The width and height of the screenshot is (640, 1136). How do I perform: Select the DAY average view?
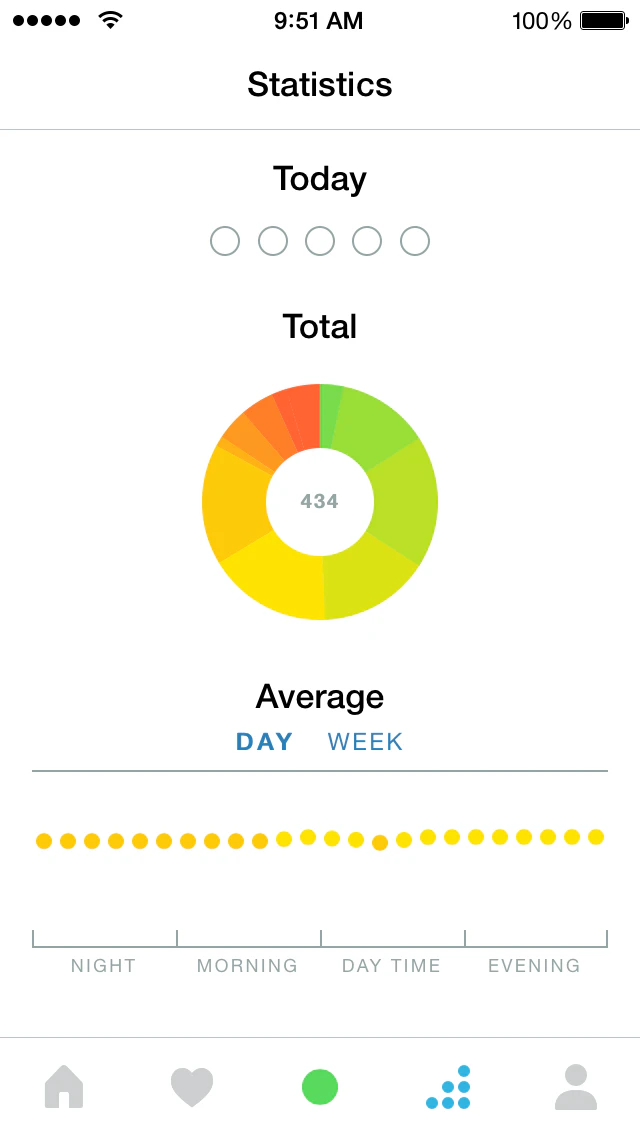click(x=265, y=742)
